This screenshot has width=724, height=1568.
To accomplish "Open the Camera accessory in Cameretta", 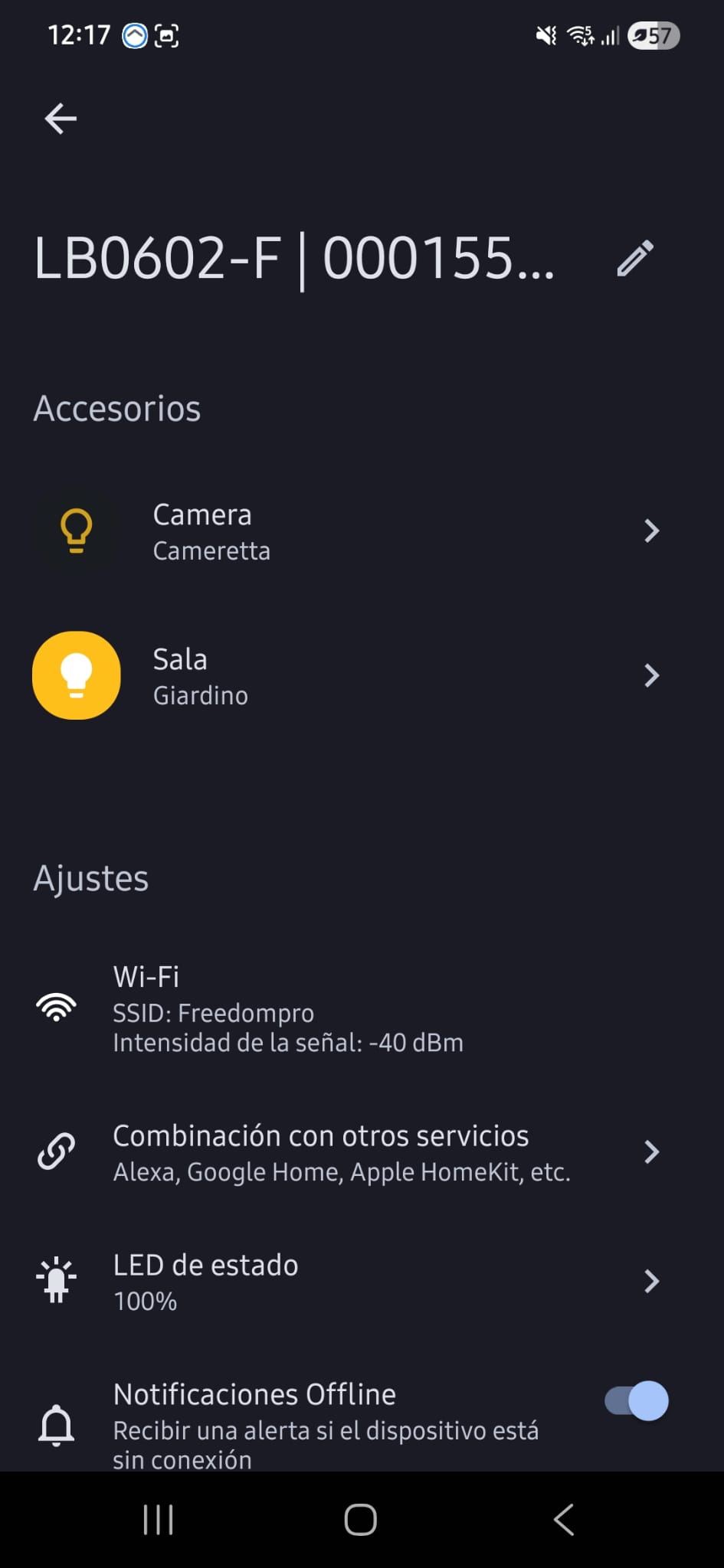I will point(345,531).
